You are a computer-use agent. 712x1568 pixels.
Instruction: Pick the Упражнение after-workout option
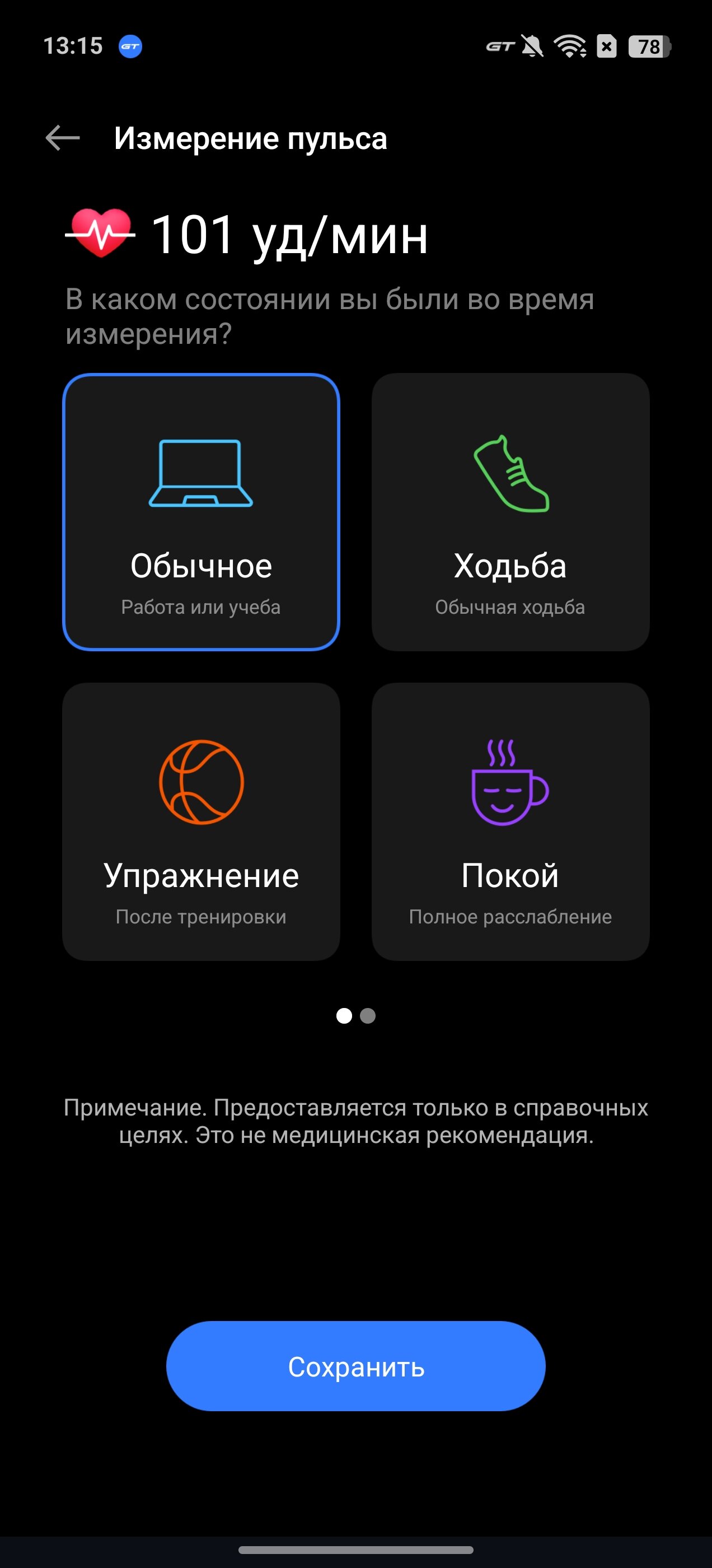click(201, 822)
